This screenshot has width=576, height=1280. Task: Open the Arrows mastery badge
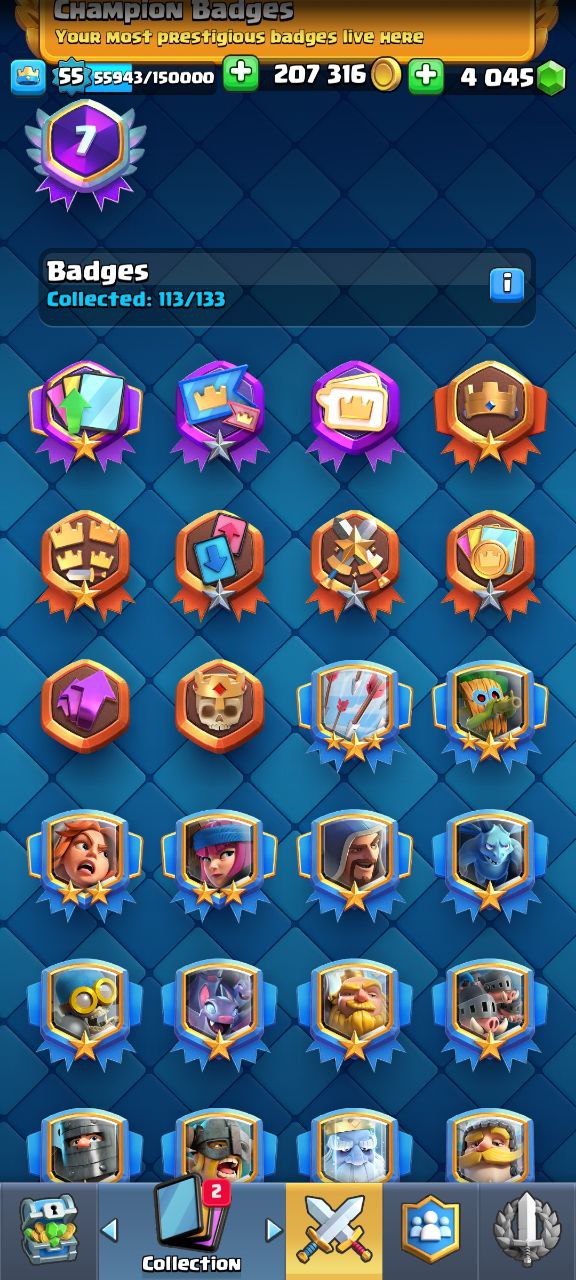(354, 712)
